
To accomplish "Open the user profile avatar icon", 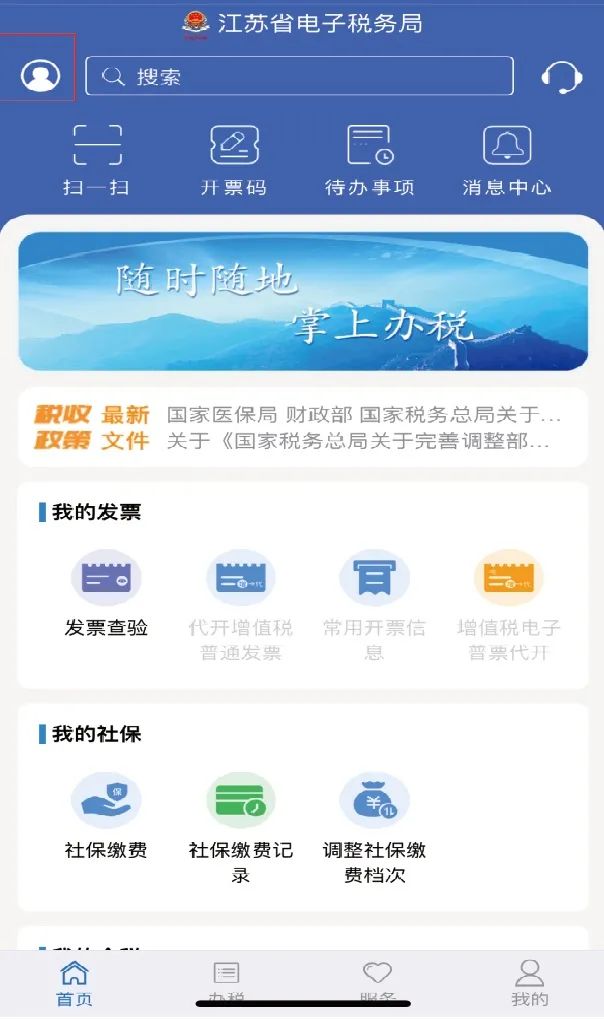I will 40,75.
